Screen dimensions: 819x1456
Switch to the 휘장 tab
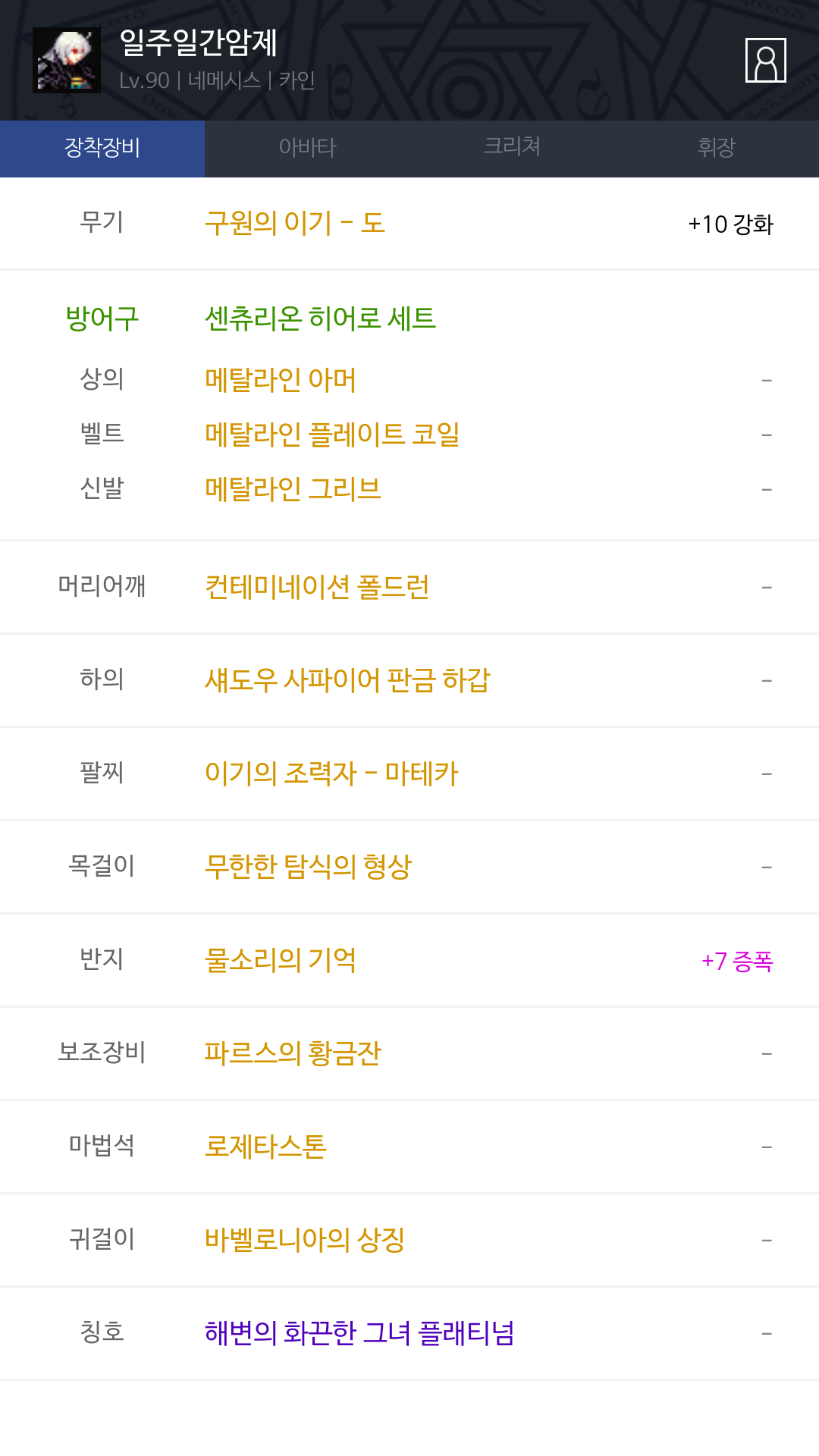coord(717,148)
